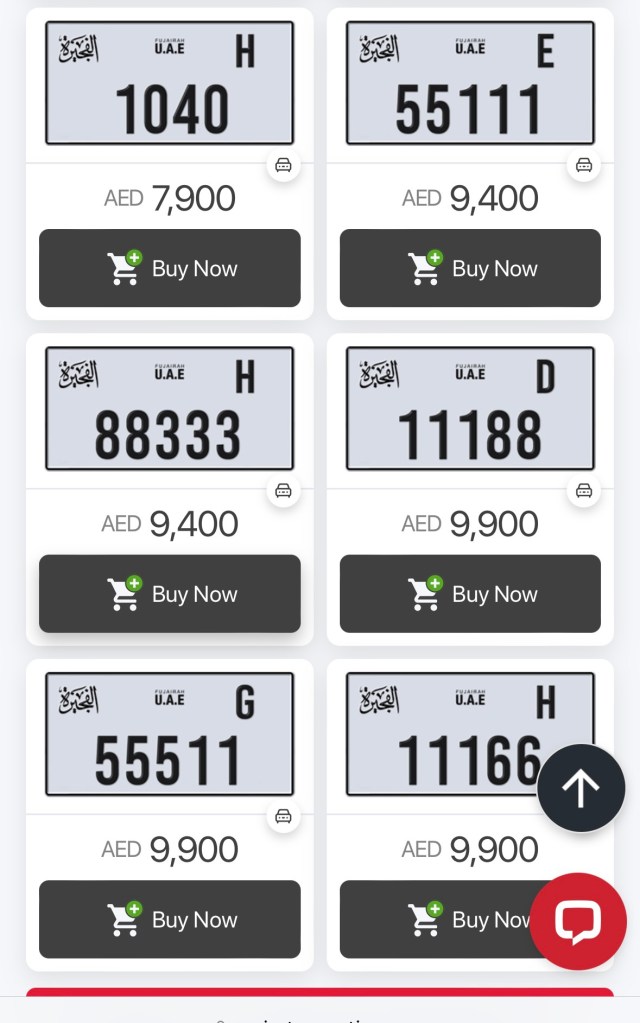Open the live chat bubble
Viewport: 640px width, 1023px height.
point(578,921)
